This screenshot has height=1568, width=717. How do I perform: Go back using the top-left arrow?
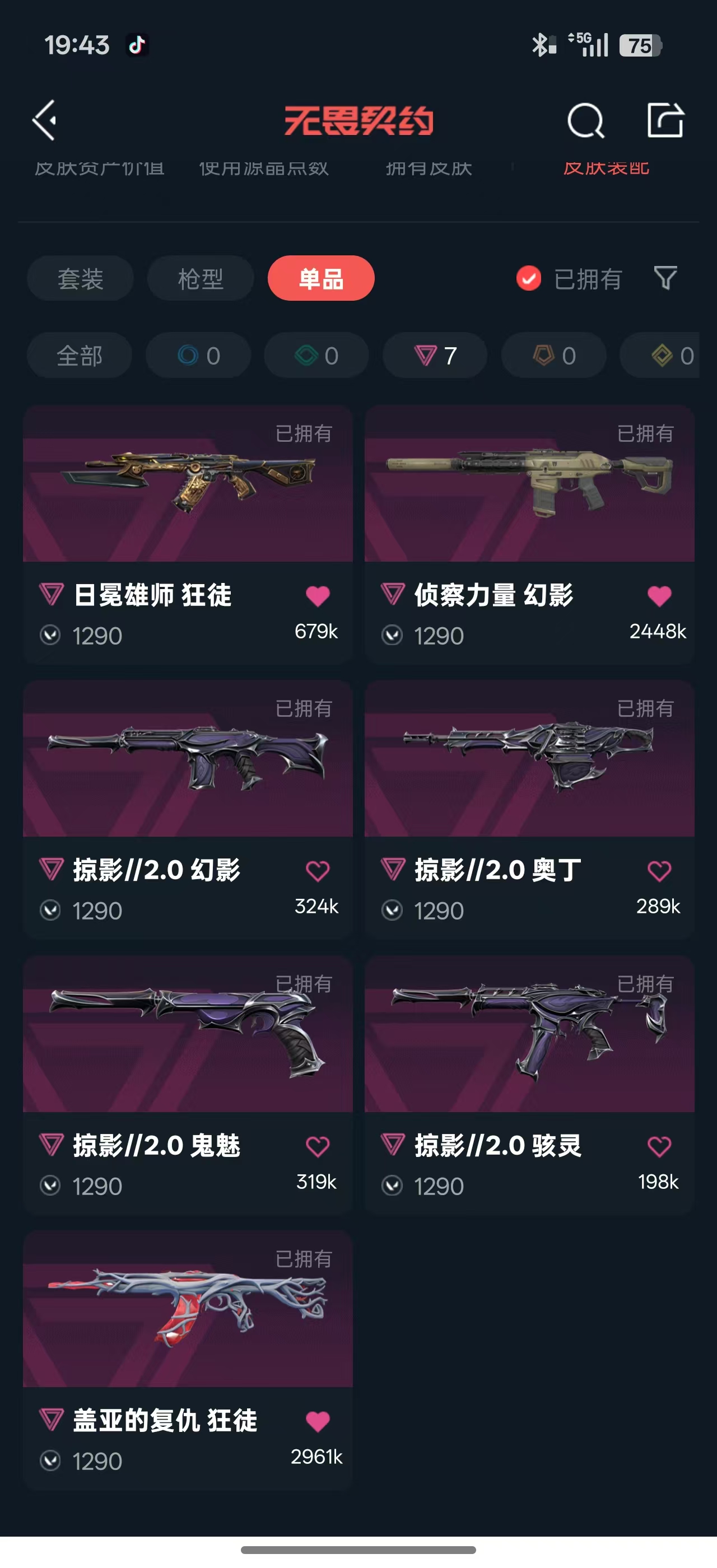point(44,120)
